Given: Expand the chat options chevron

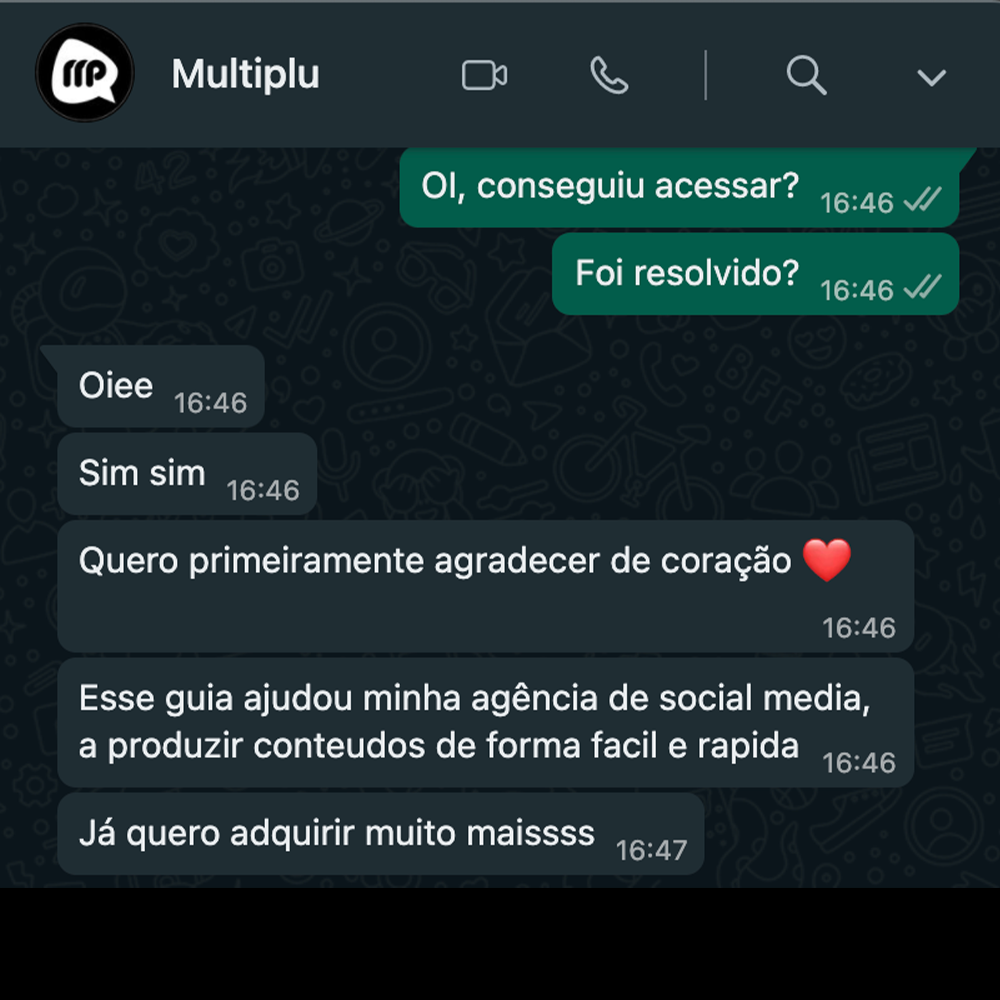Looking at the screenshot, I should click(931, 77).
